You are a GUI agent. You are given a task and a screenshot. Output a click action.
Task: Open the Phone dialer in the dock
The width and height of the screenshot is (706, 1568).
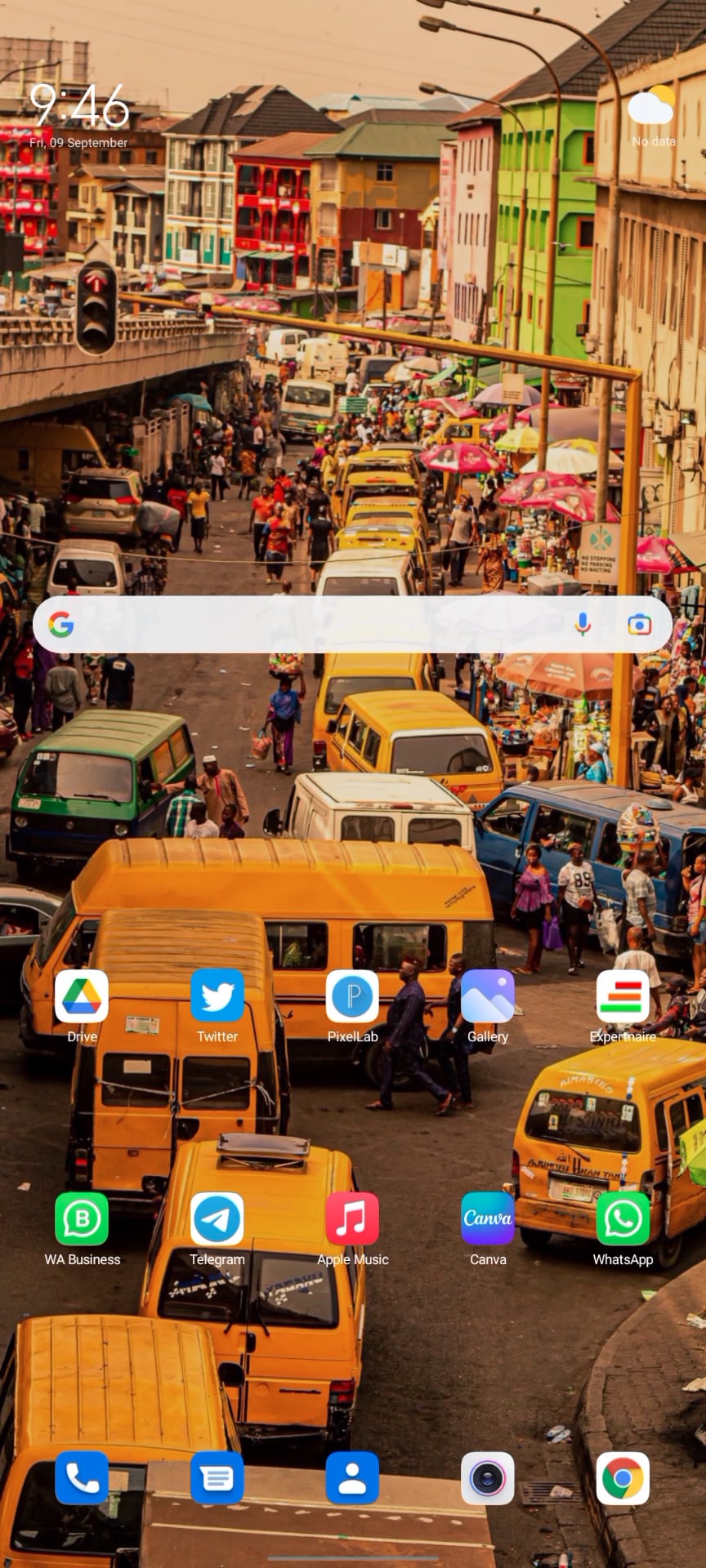(x=82, y=1478)
